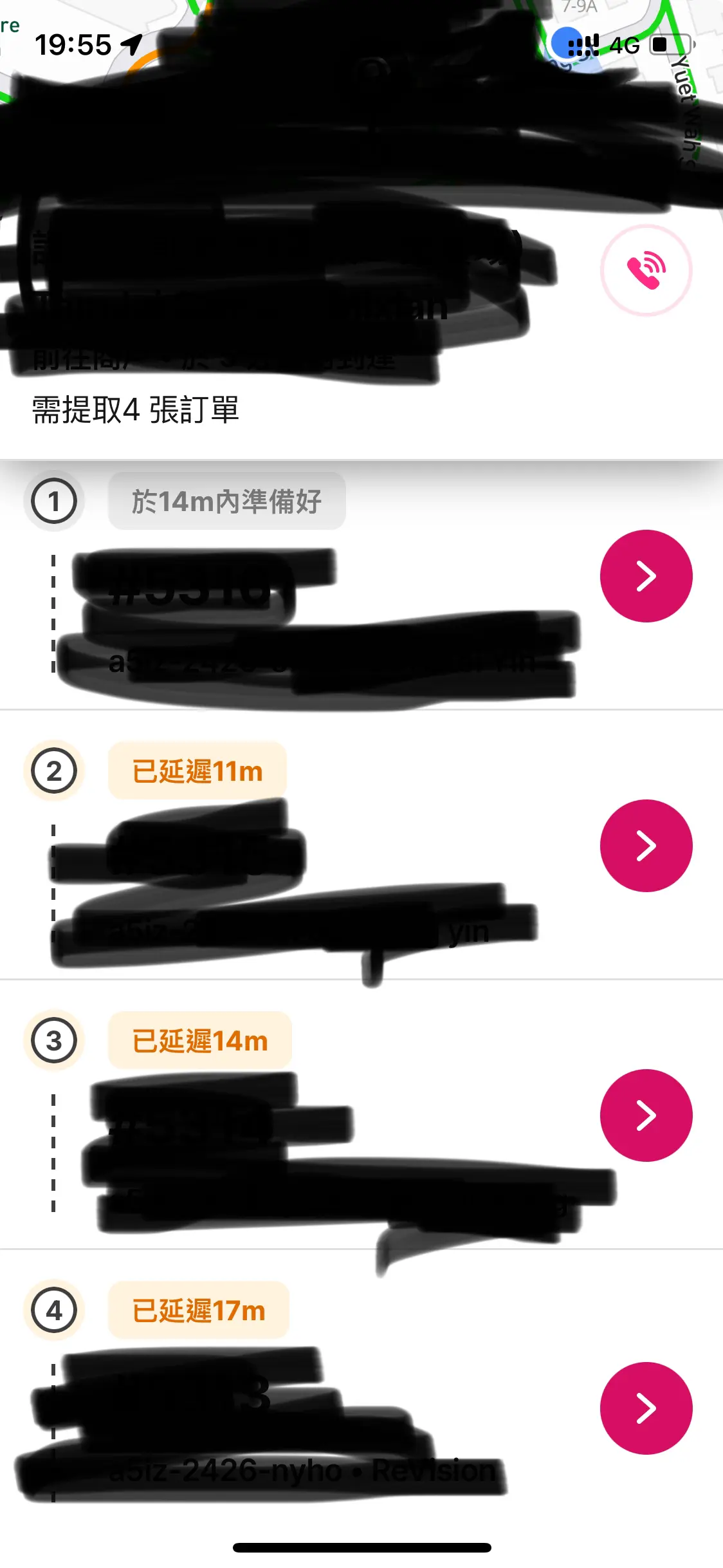Open order 3, delayed 14m
Viewport: 723px width, 1568px height.
click(x=646, y=1115)
